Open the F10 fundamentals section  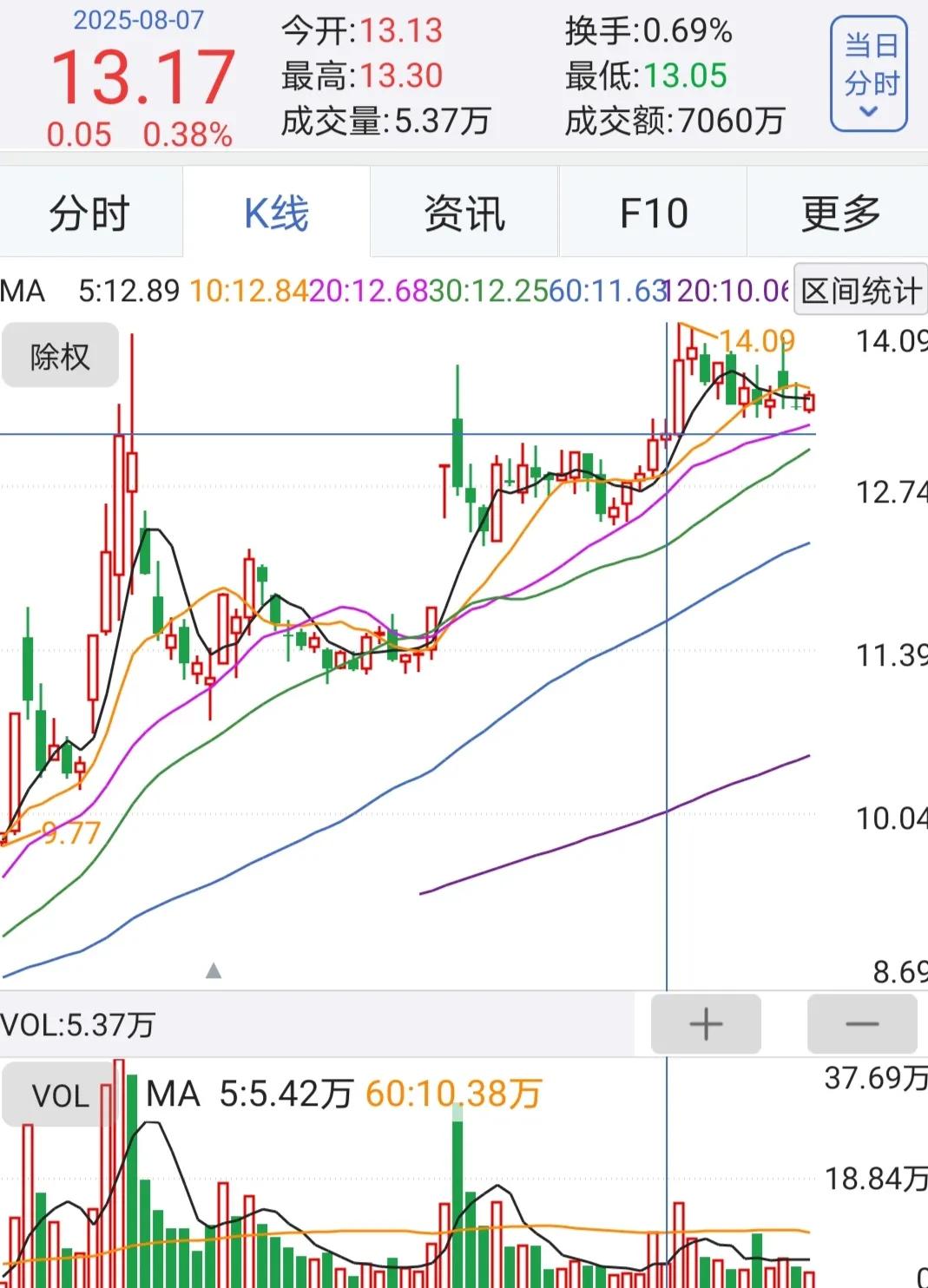tap(652, 212)
